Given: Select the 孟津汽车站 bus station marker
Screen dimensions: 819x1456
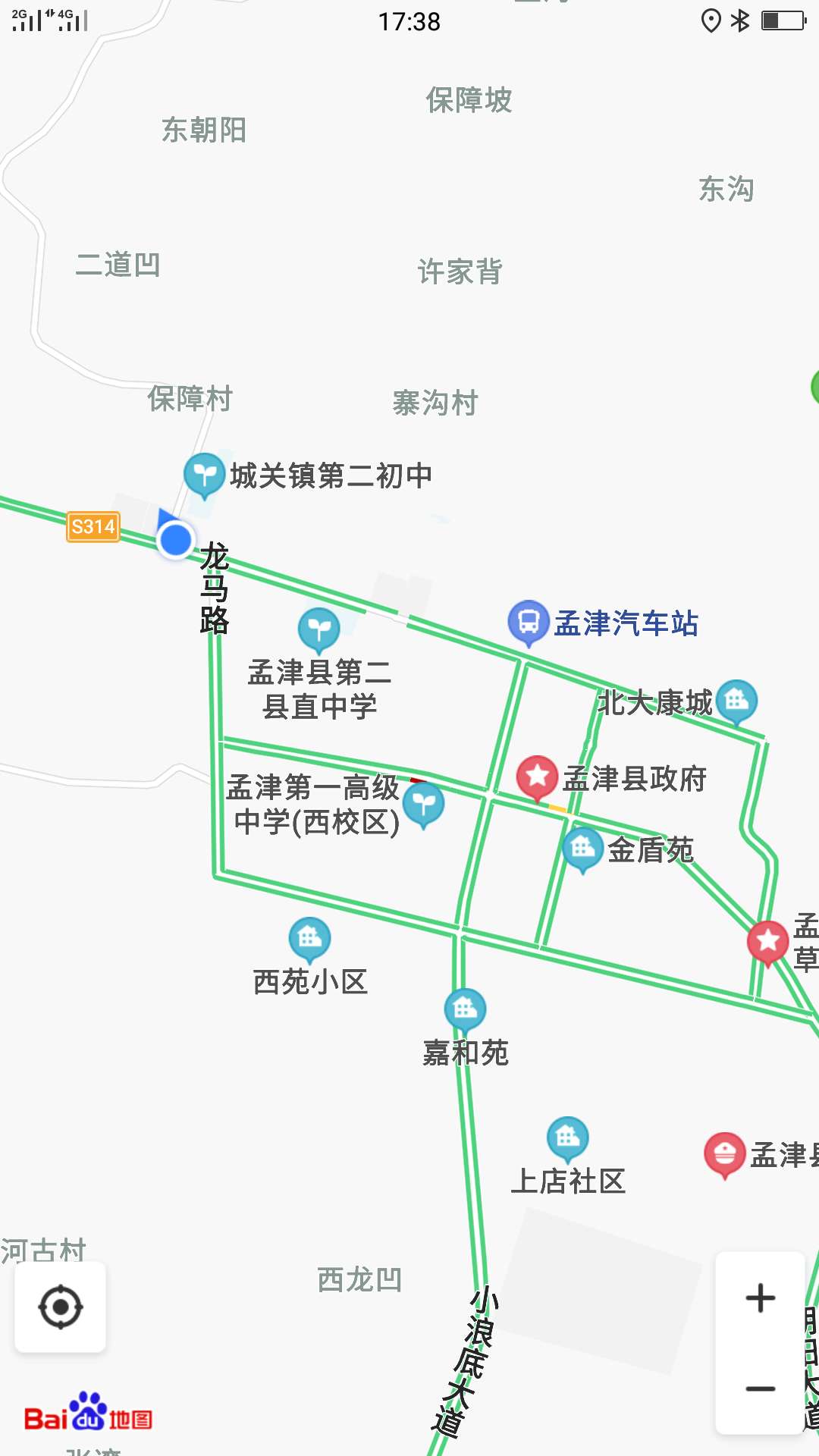Looking at the screenshot, I should pos(529,622).
